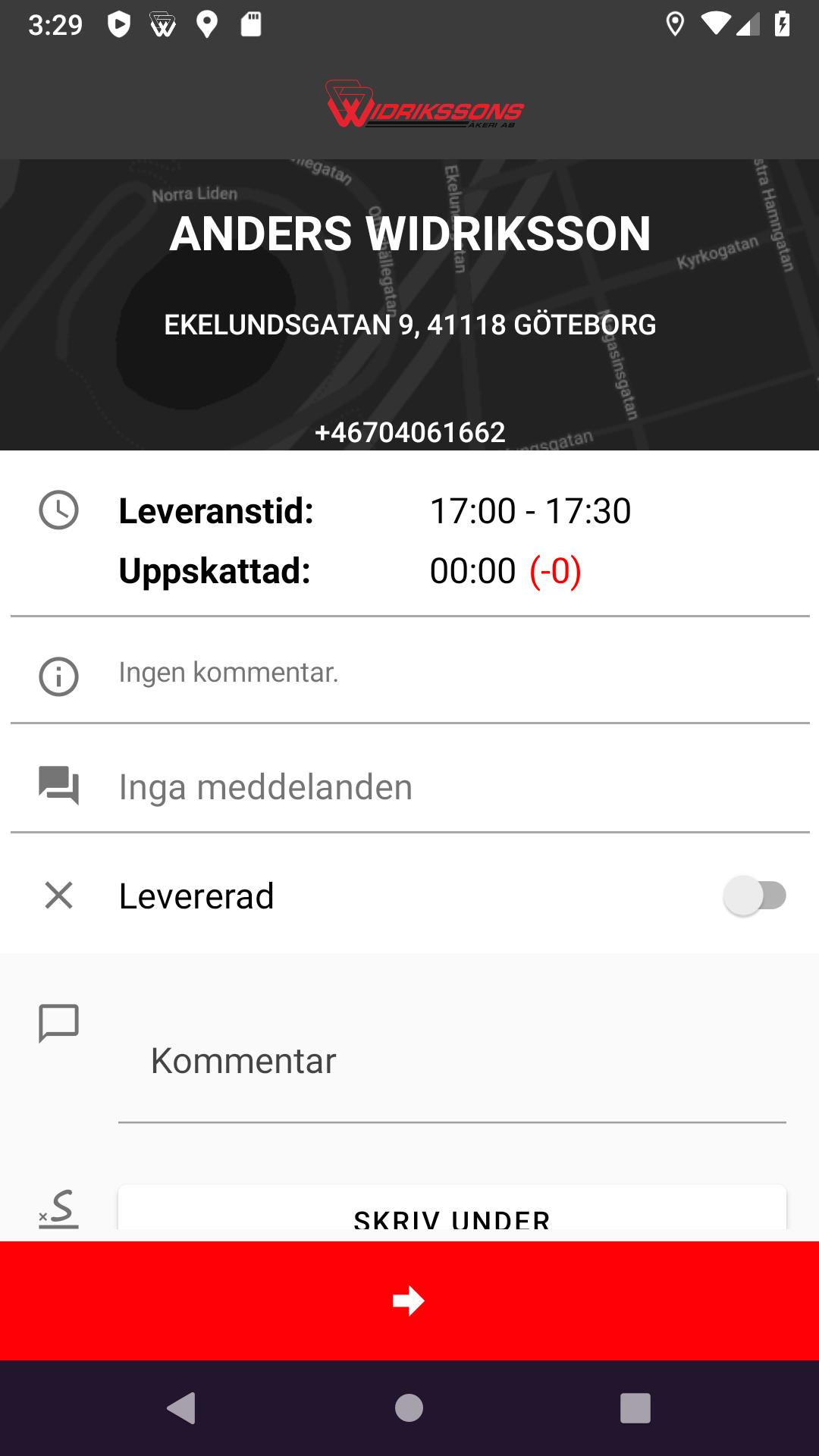The height and width of the screenshot is (1456, 819).
Task: Toggle the Levererad switch on
Action: (755, 896)
